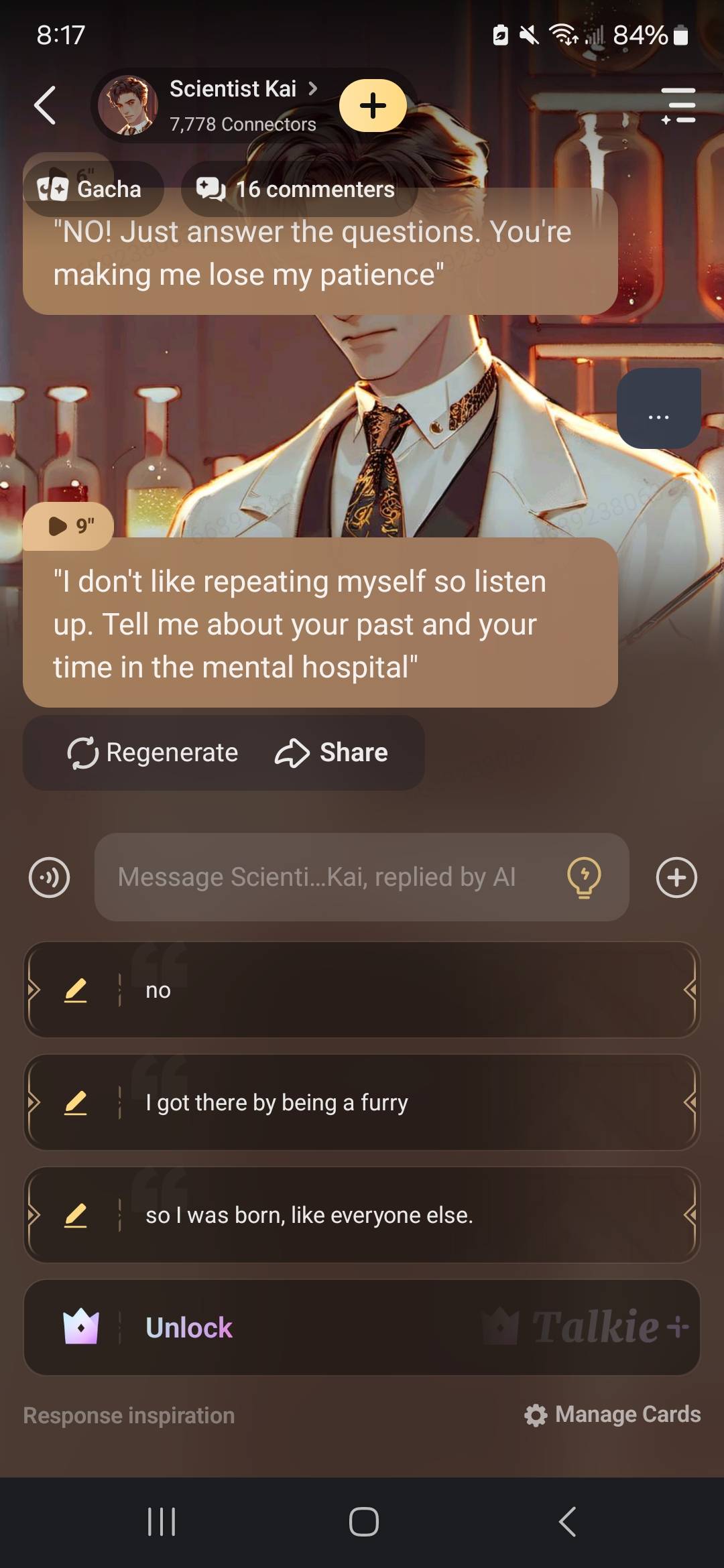Open the Gacha chip
This screenshot has height=1568, width=724.
(90, 189)
